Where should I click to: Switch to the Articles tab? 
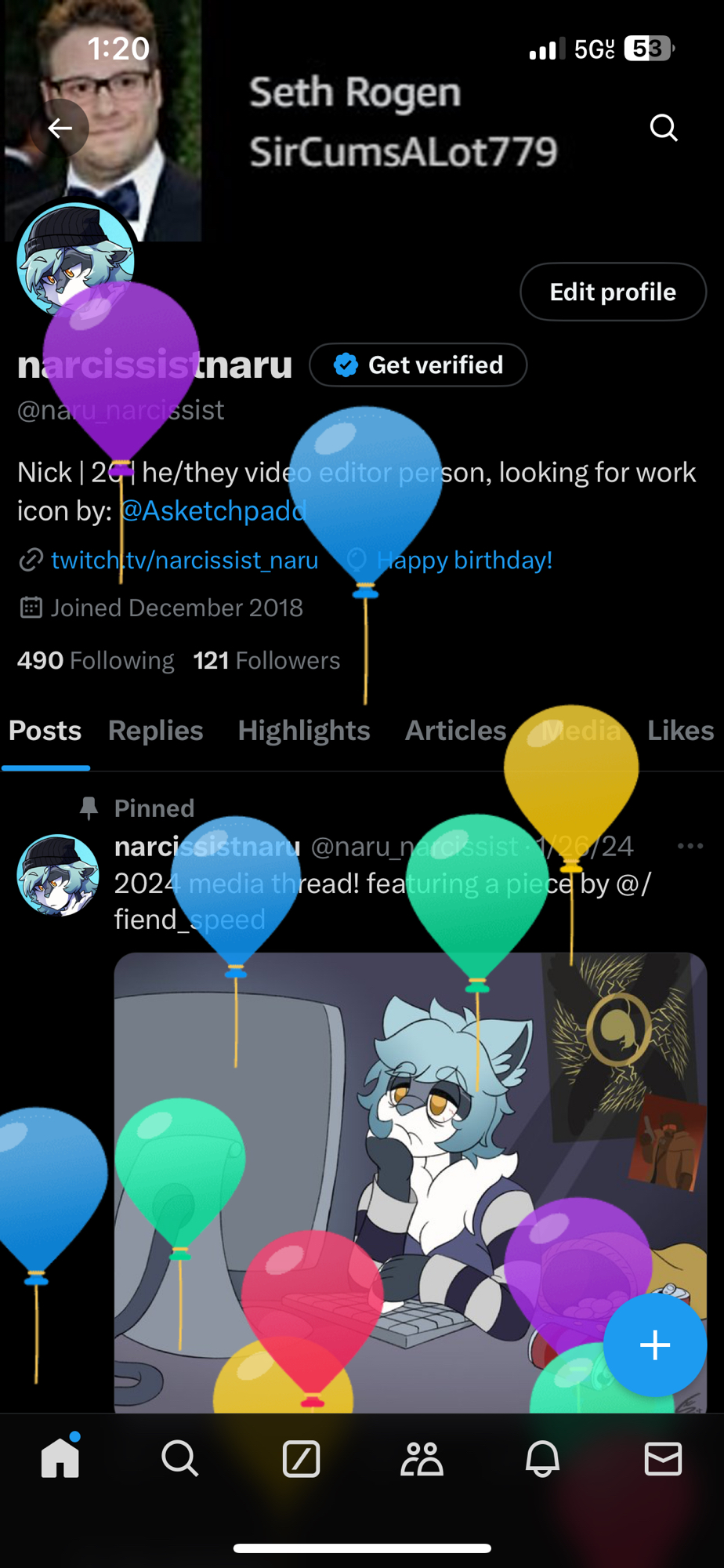[455, 731]
